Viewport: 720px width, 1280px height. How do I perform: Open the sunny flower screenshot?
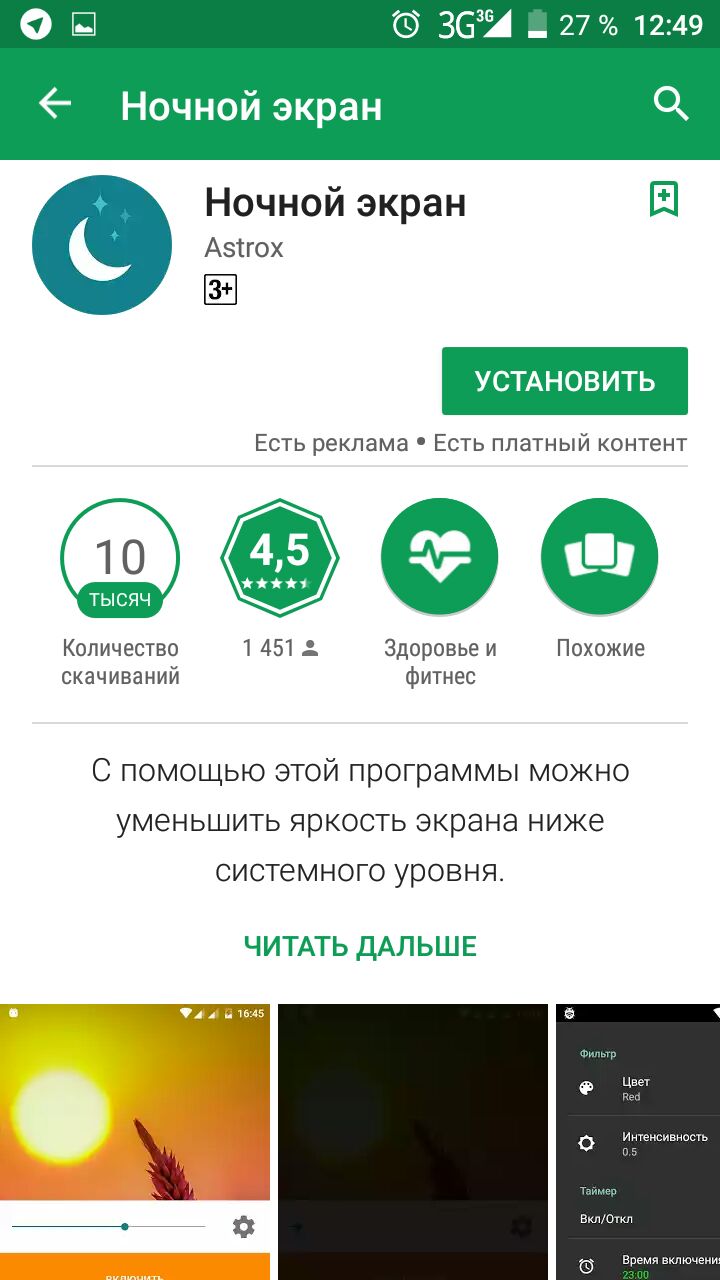[x=135, y=1140]
